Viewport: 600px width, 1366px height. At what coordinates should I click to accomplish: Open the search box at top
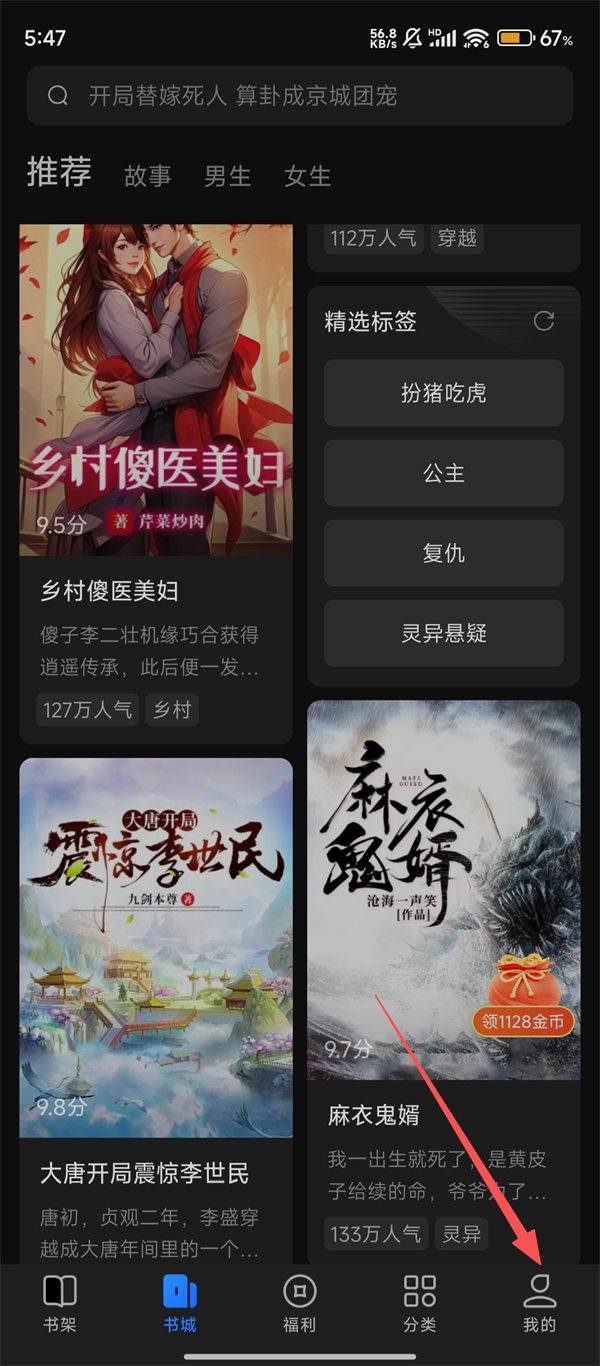300,96
